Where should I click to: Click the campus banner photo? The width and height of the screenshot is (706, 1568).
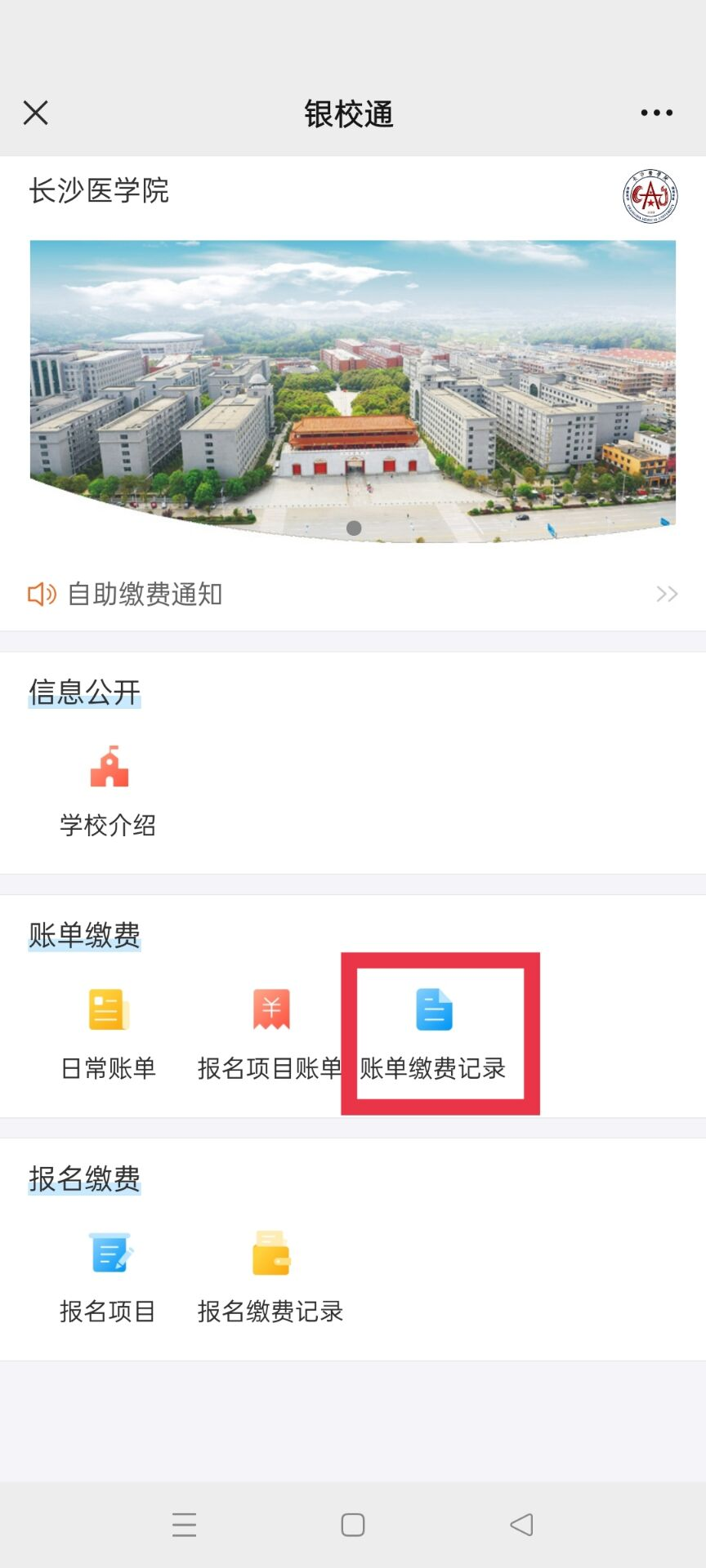tap(353, 384)
